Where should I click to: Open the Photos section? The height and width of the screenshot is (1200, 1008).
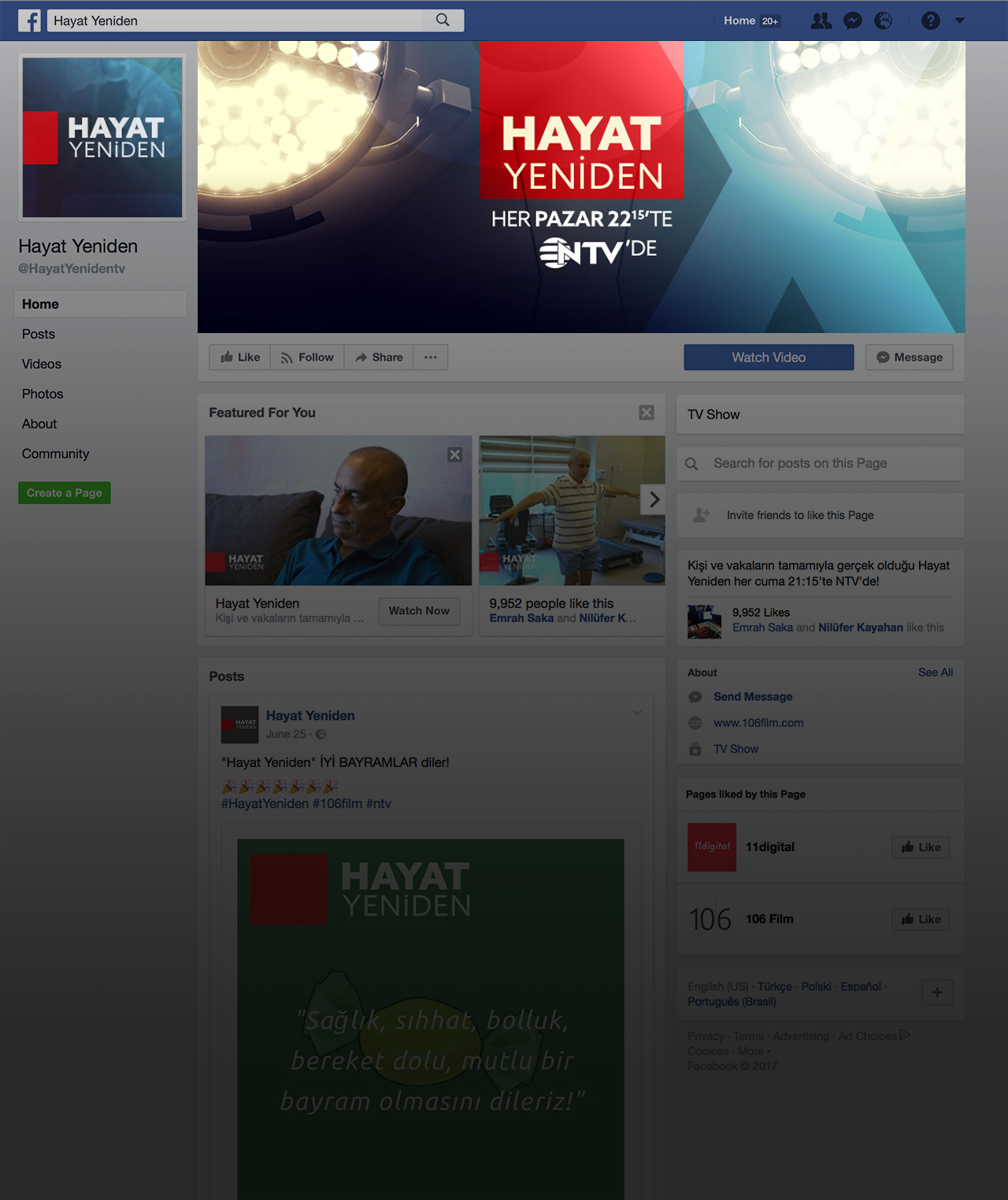click(x=43, y=394)
